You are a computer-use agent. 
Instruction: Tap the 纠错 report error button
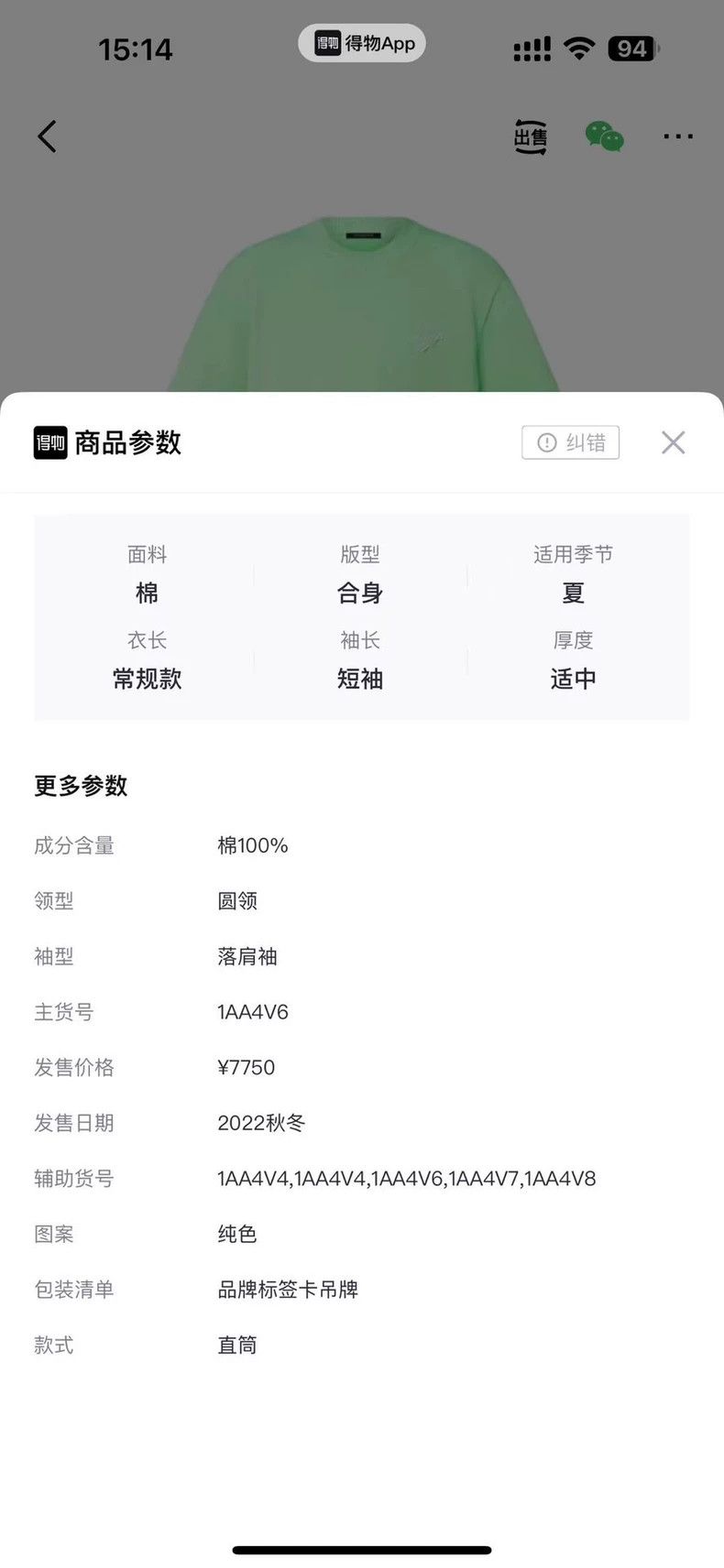coord(571,442)
